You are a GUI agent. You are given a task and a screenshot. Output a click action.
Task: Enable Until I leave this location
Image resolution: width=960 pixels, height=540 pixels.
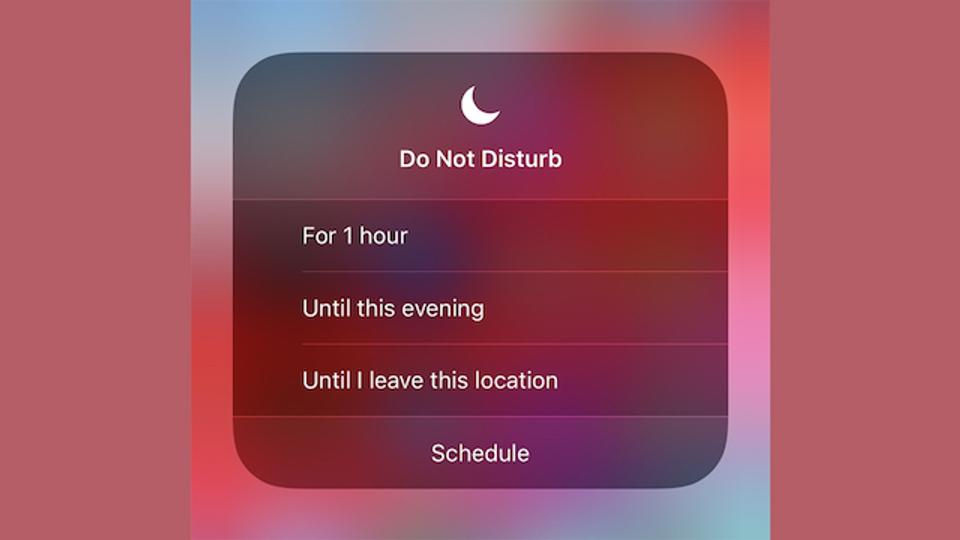point(430,380)
